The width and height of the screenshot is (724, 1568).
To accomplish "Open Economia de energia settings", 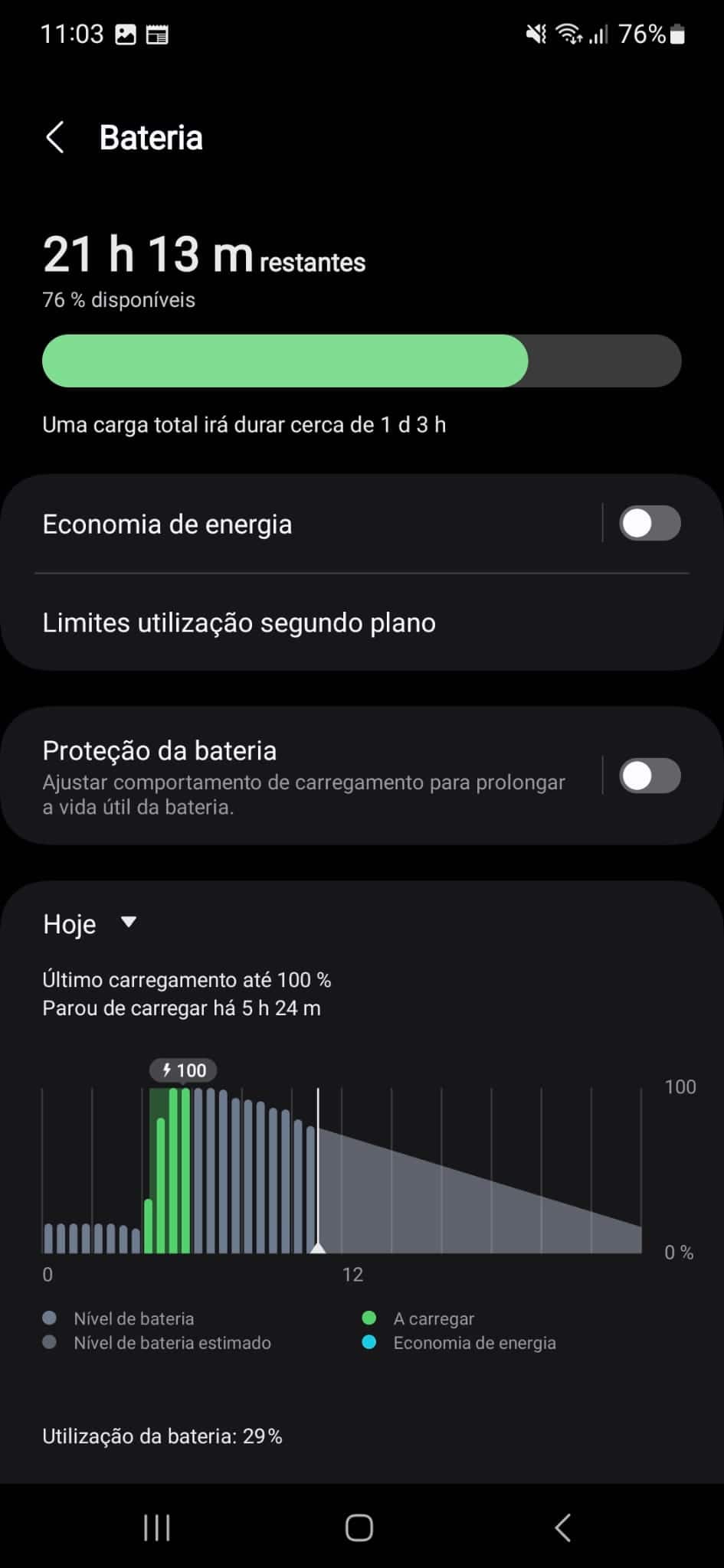I will click(x=167, y=524).
